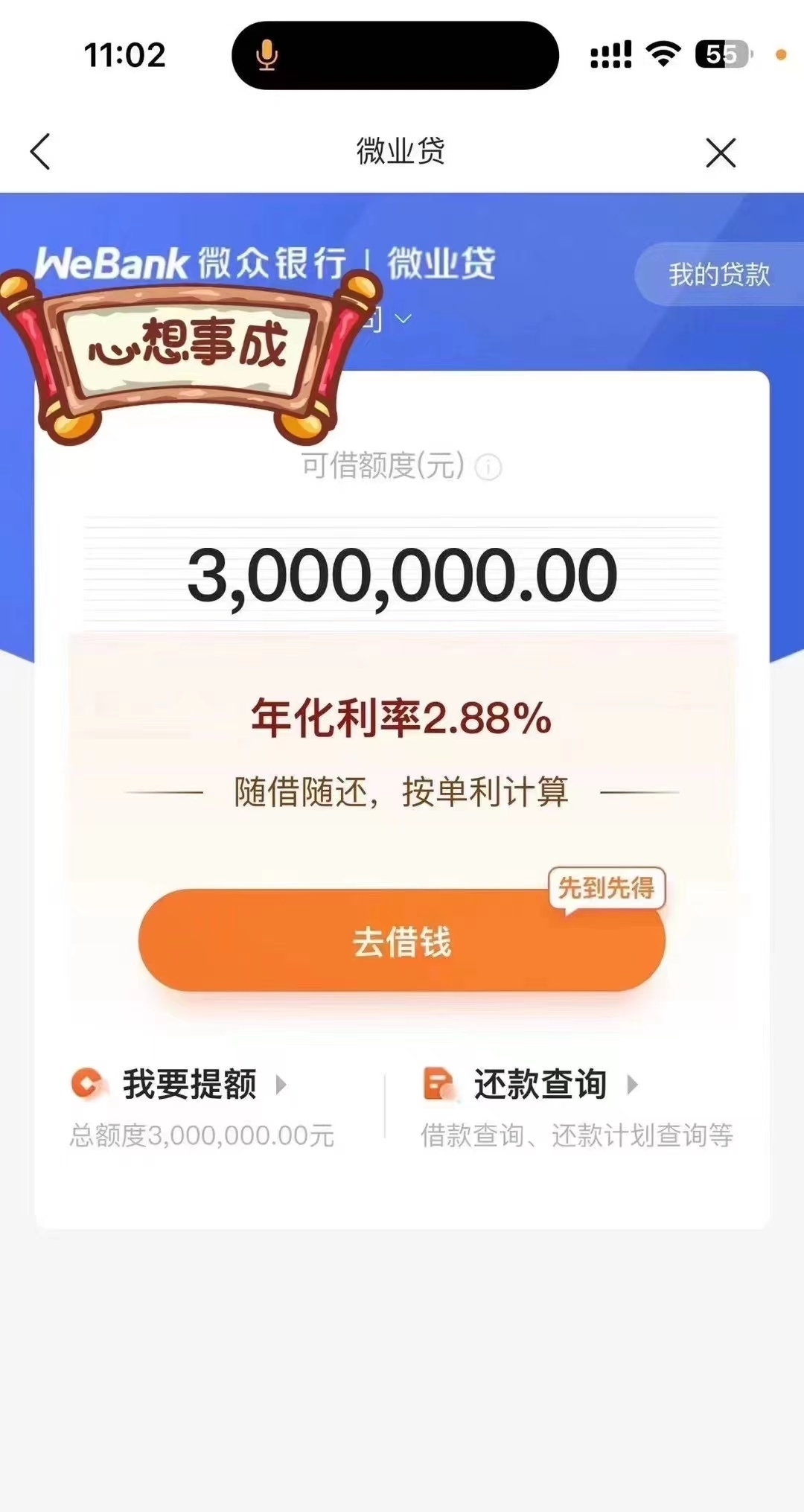Tap the 去借钱 button

tap(401, 941)
